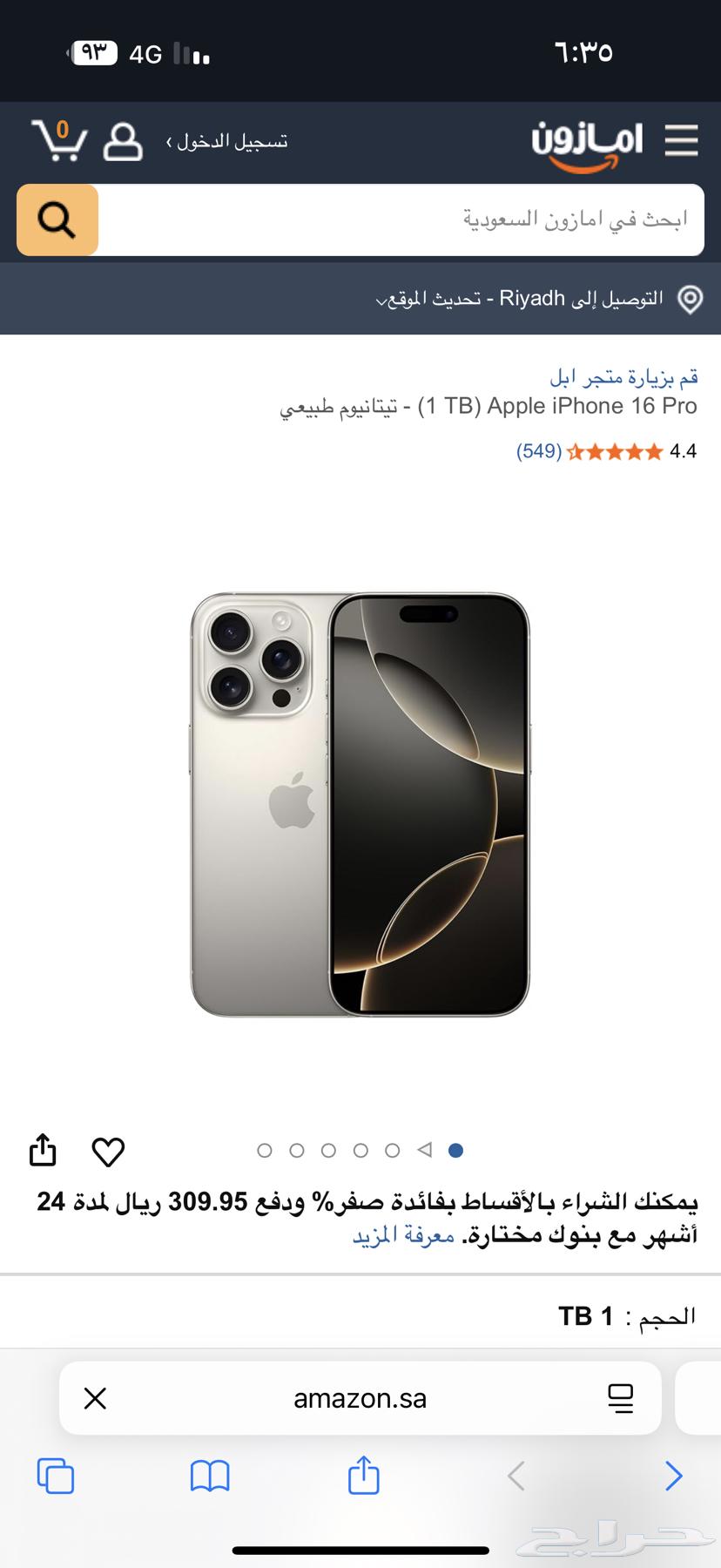Open Safari bookmarks
The height and width of the screenshot is (1568, 721).
[x=210, y=1477]
